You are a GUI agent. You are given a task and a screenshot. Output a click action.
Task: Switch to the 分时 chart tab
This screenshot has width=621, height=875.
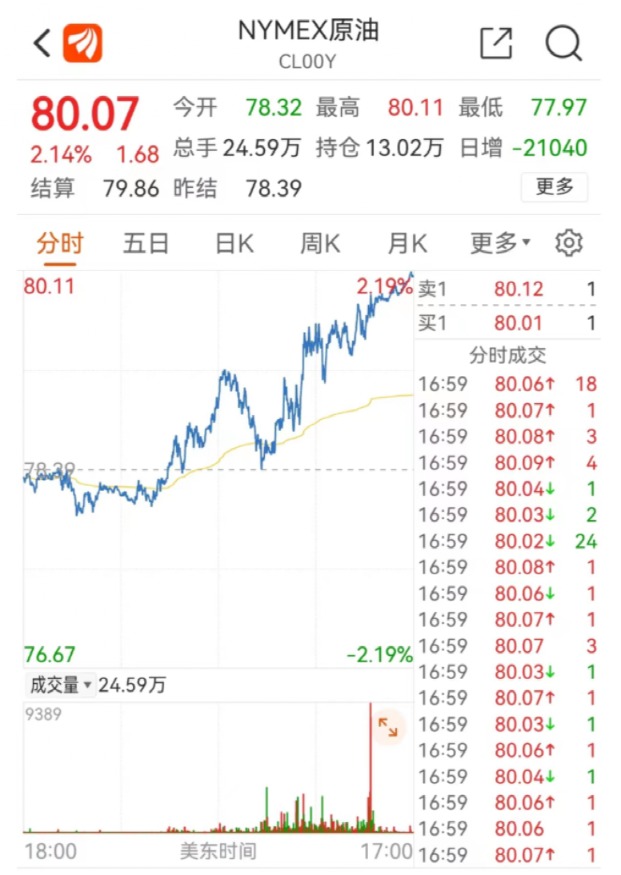[x=60, y=243]
